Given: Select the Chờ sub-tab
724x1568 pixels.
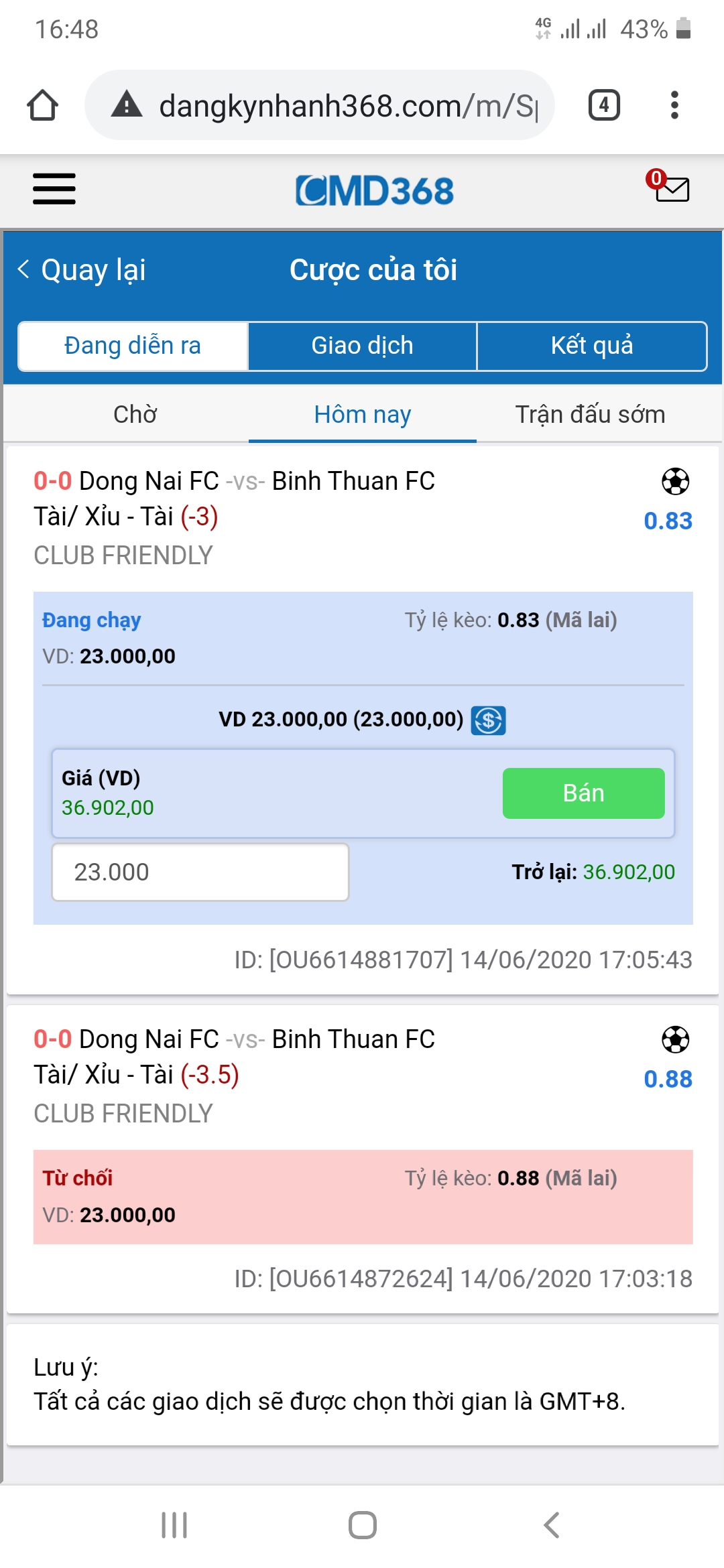Looking at the screenshot, I should 134,414.
